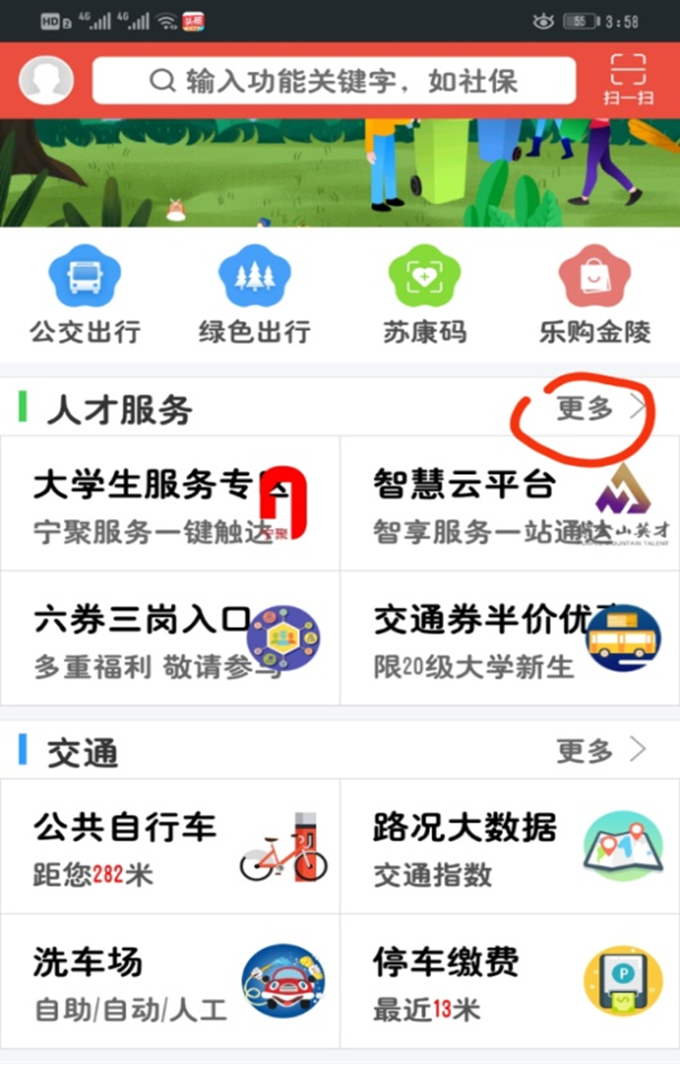The height and width of the screenshot is (1066, 680).
Task: Open the profile avatar
Action: pos(46,81)
